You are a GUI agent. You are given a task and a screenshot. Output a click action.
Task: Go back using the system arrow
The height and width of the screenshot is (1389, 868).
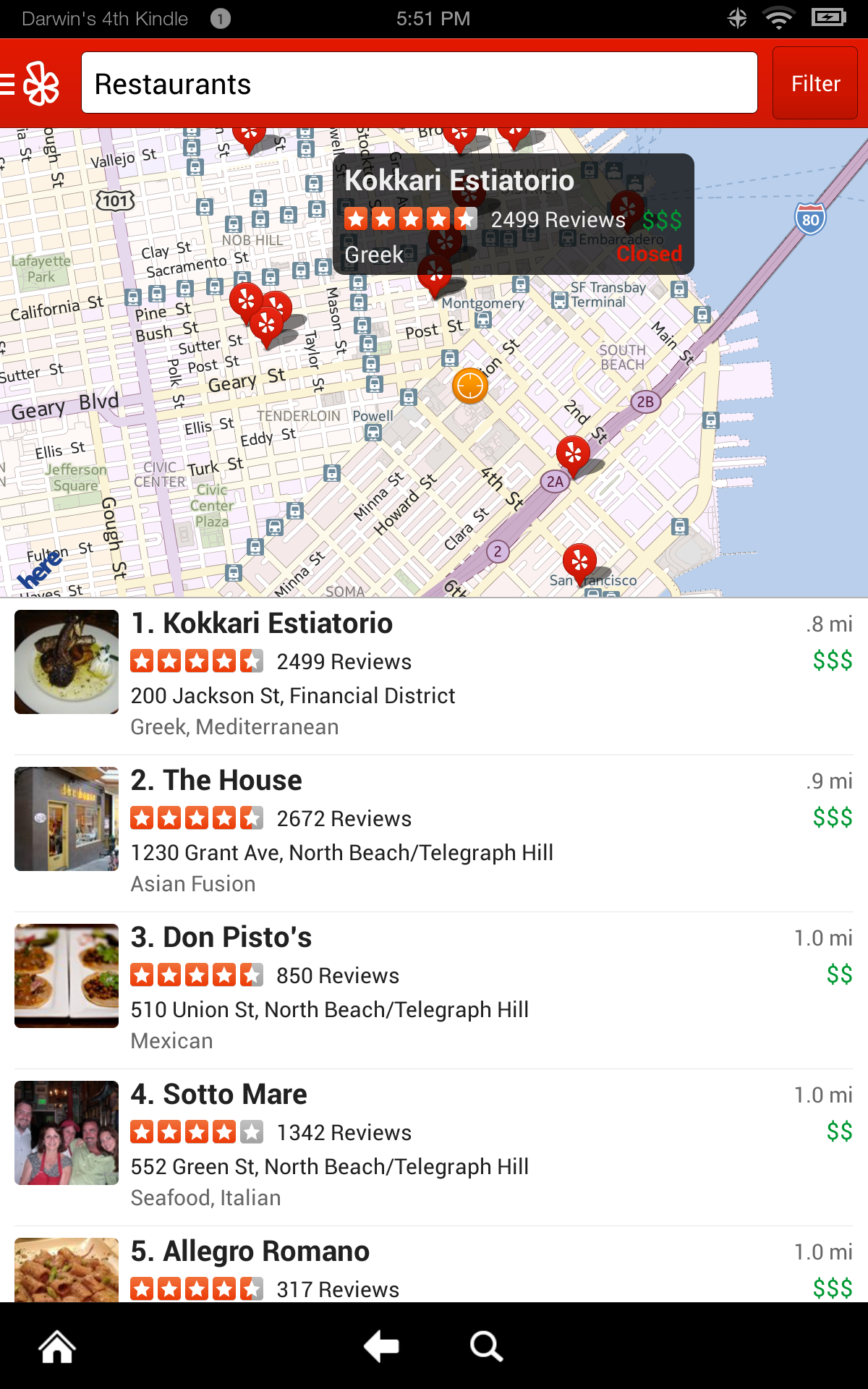[x=381, y=1346]
